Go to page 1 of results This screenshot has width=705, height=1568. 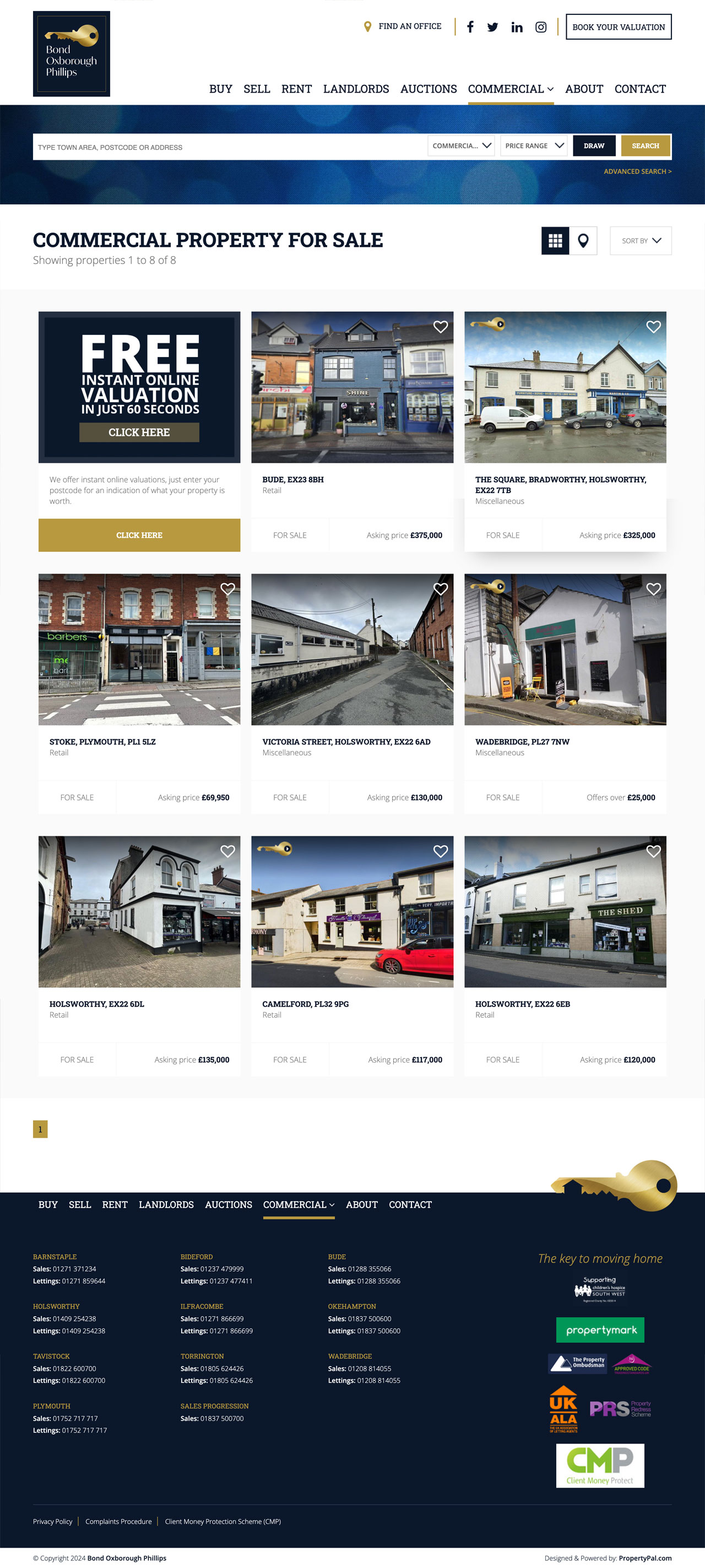pos(40,1129)
